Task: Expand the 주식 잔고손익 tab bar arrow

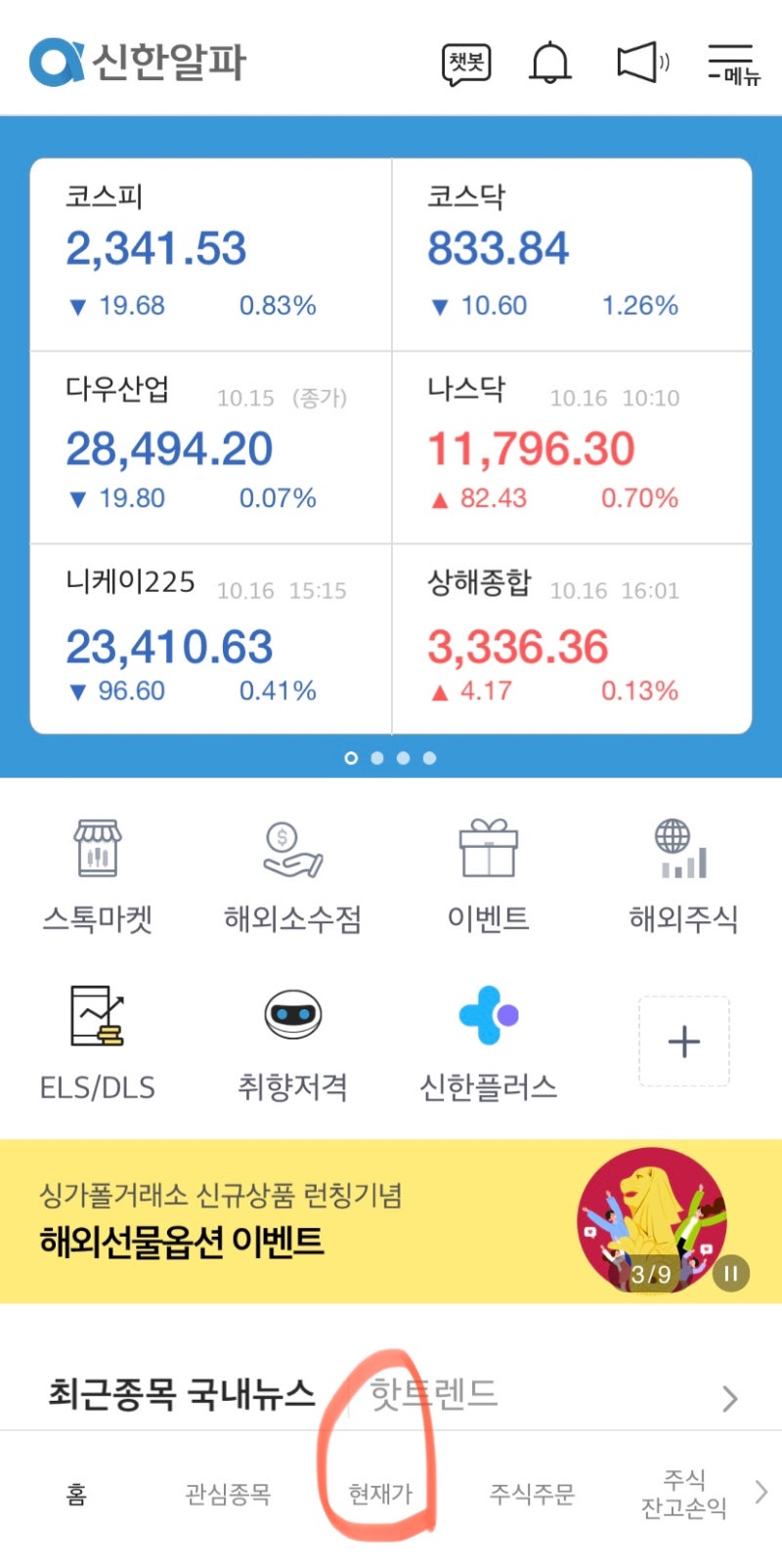Action: [x=763, y=1492]
